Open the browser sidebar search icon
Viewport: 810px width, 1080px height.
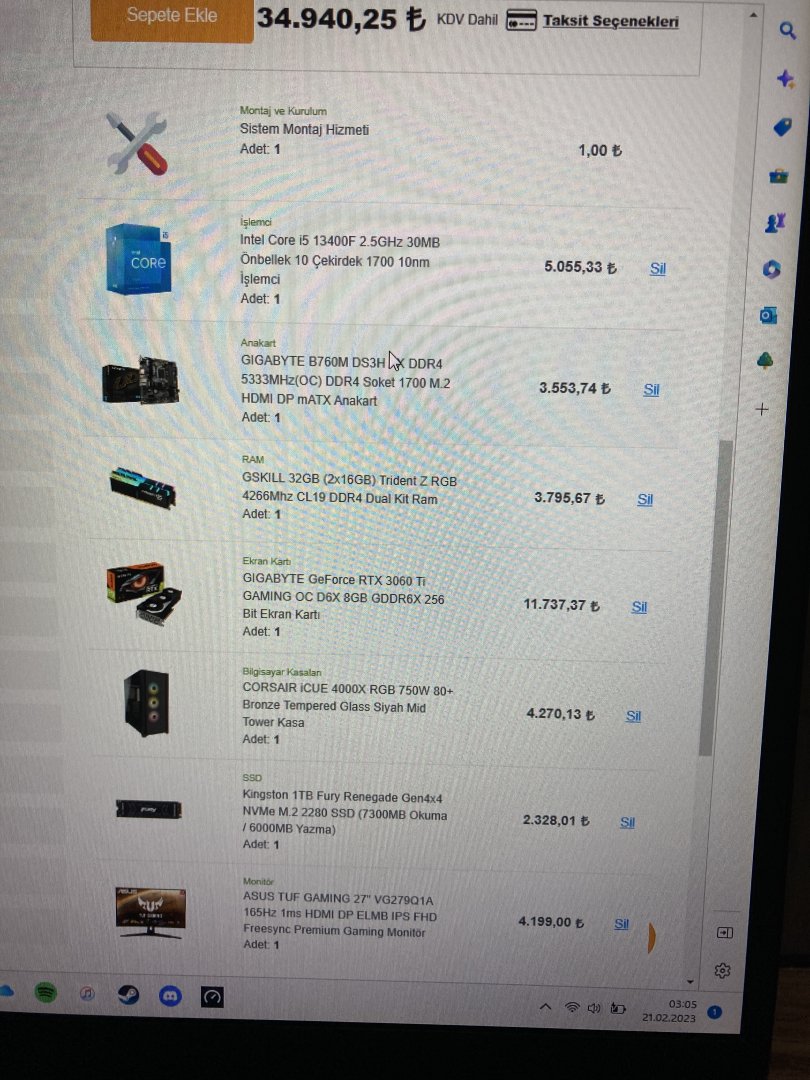787,30
